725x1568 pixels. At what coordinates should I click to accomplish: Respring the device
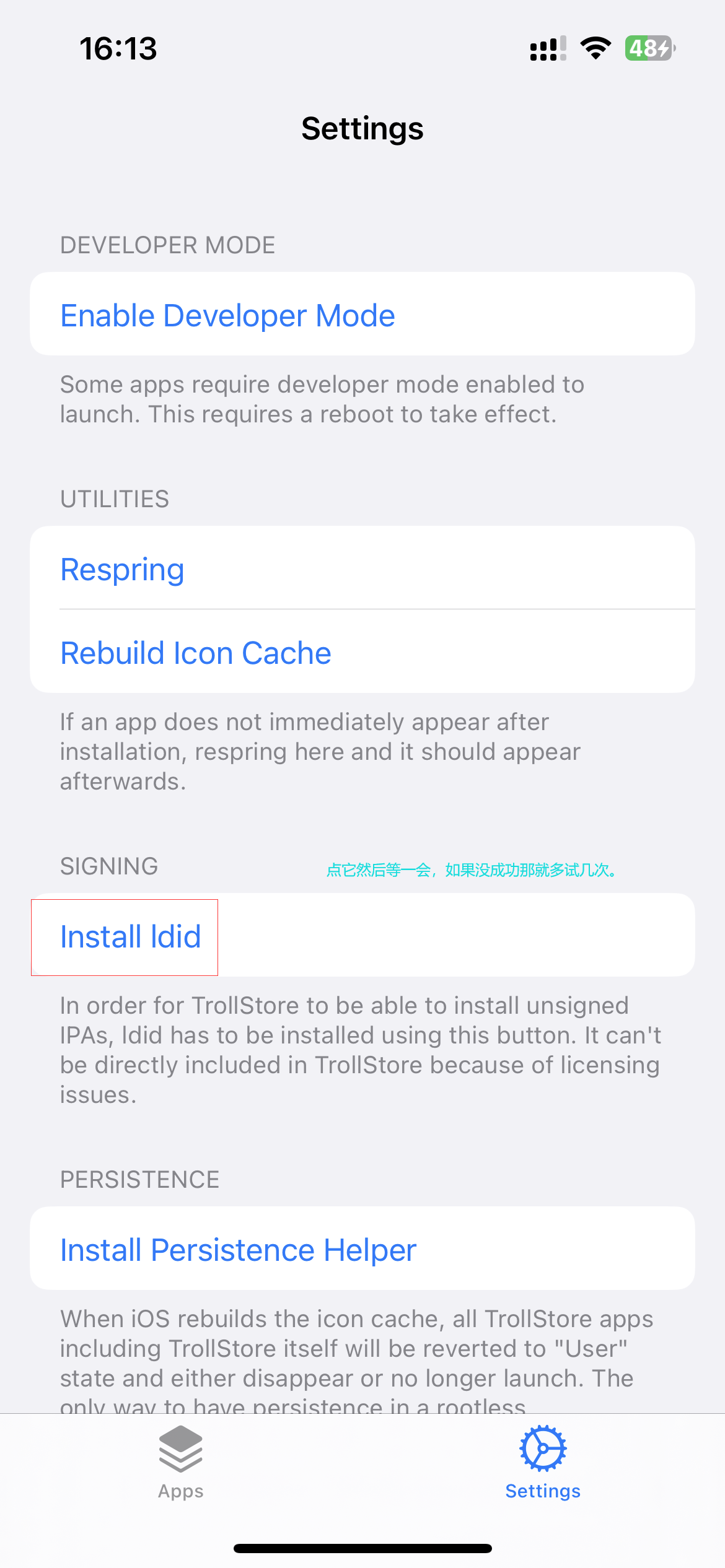(x=123, y=569)
